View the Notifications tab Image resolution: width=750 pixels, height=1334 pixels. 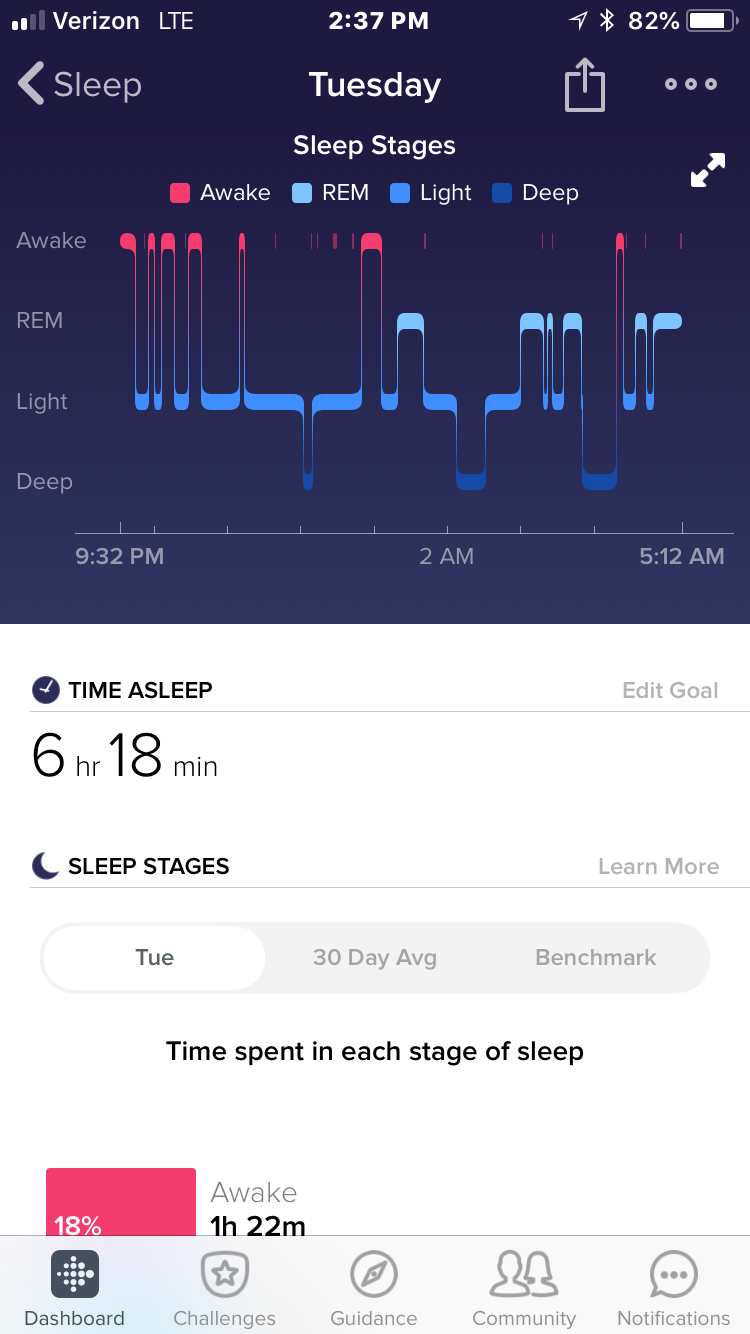coord(674,1288)
